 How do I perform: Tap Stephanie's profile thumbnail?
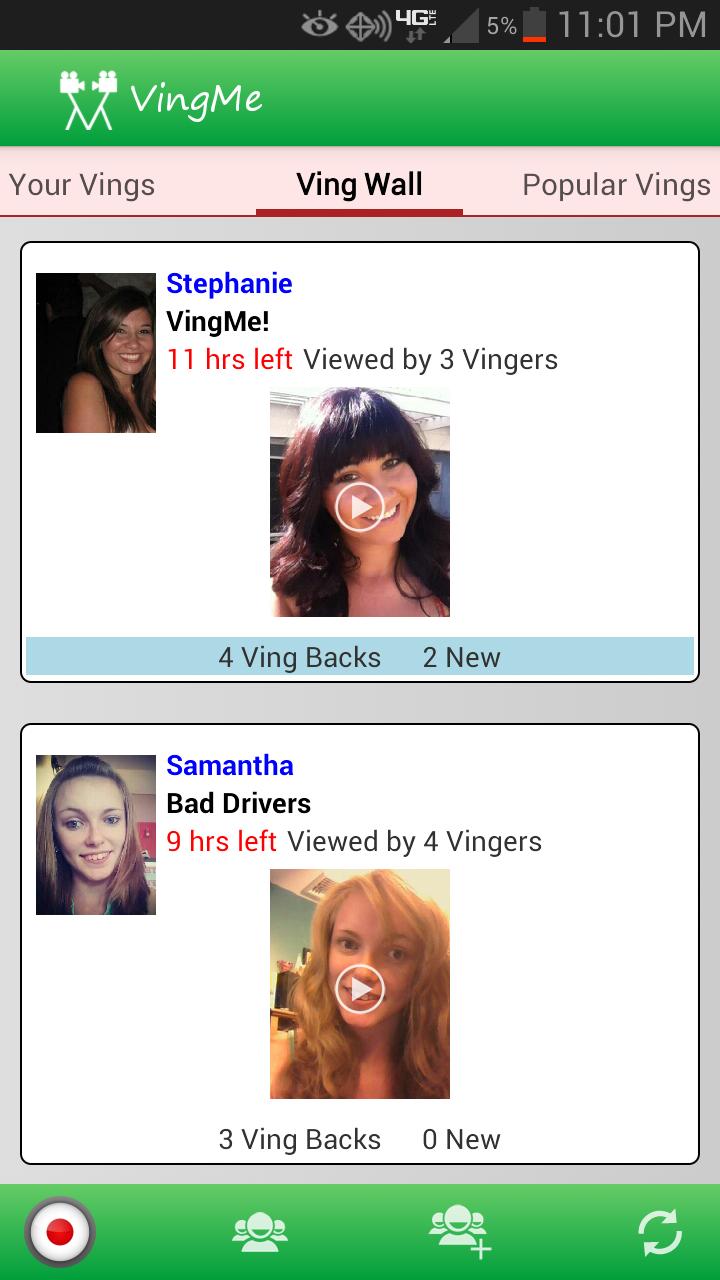[95, 352]
